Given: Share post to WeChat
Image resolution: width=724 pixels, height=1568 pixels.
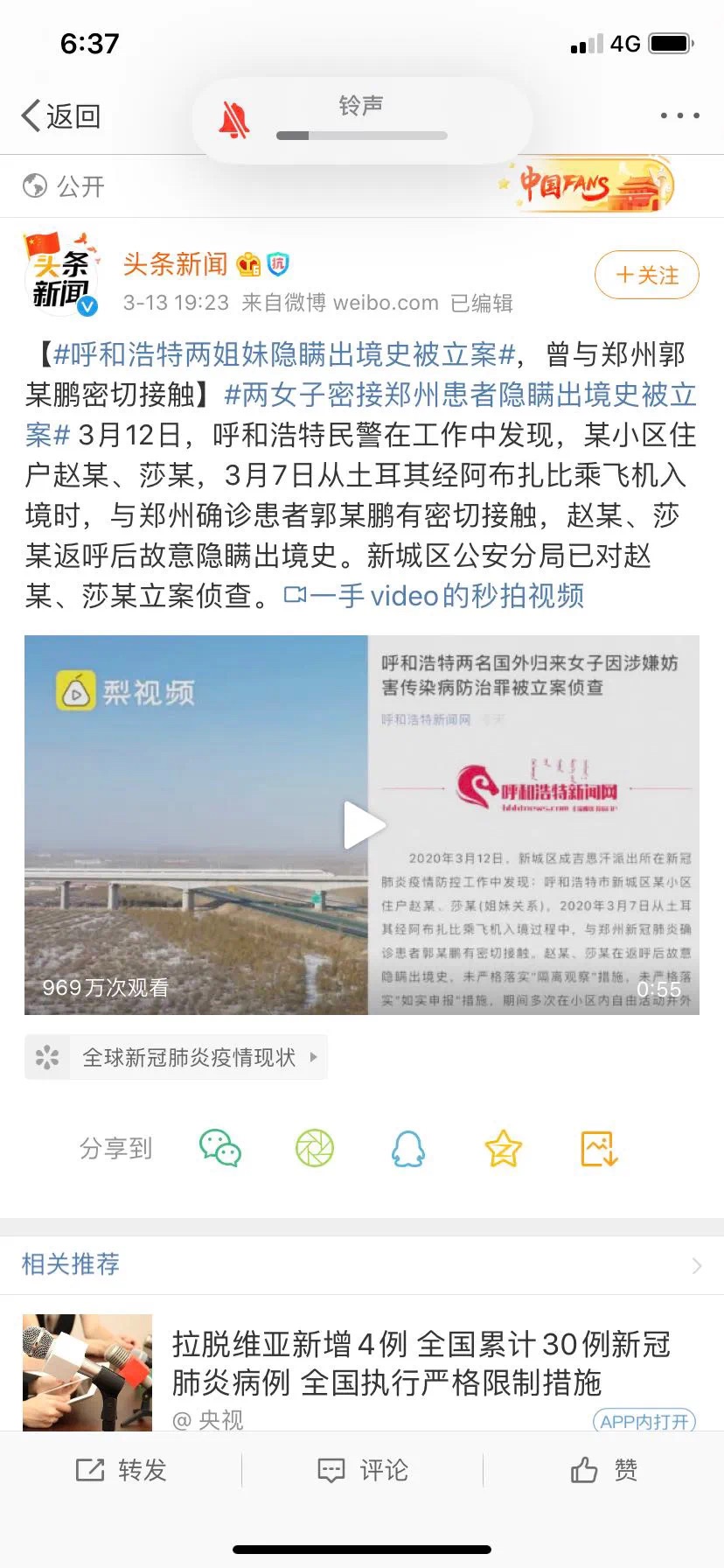Looking at the screenshot, I should [x=220, y=1148].
